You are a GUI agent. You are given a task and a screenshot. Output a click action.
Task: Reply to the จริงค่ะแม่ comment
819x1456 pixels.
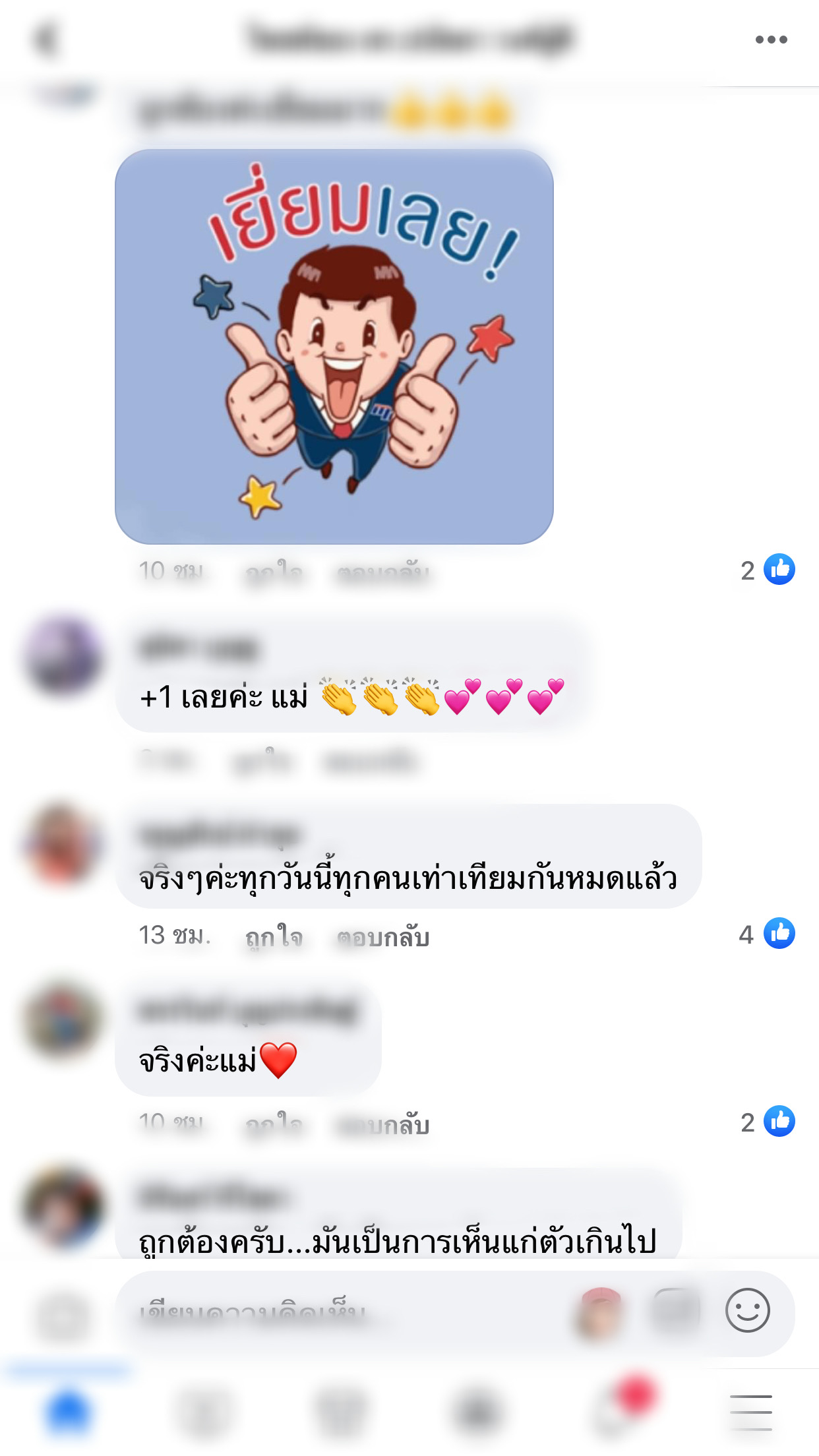pyautogui.click(x=383, y=1124)
